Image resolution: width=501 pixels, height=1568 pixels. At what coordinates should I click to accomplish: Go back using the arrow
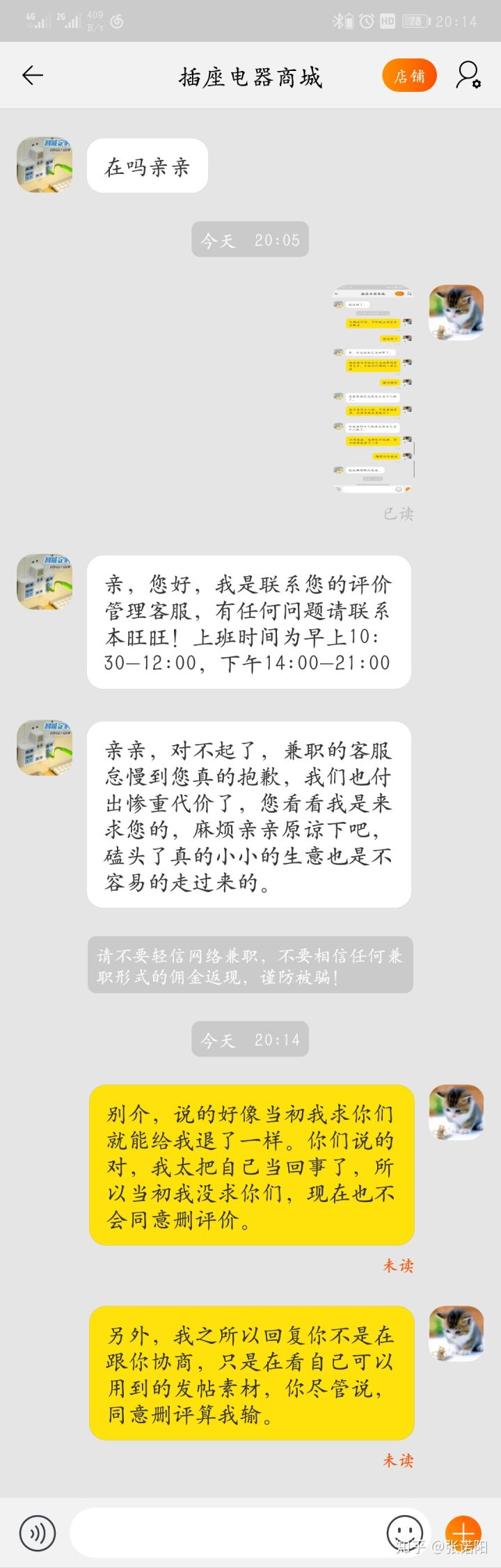[33, 75]
